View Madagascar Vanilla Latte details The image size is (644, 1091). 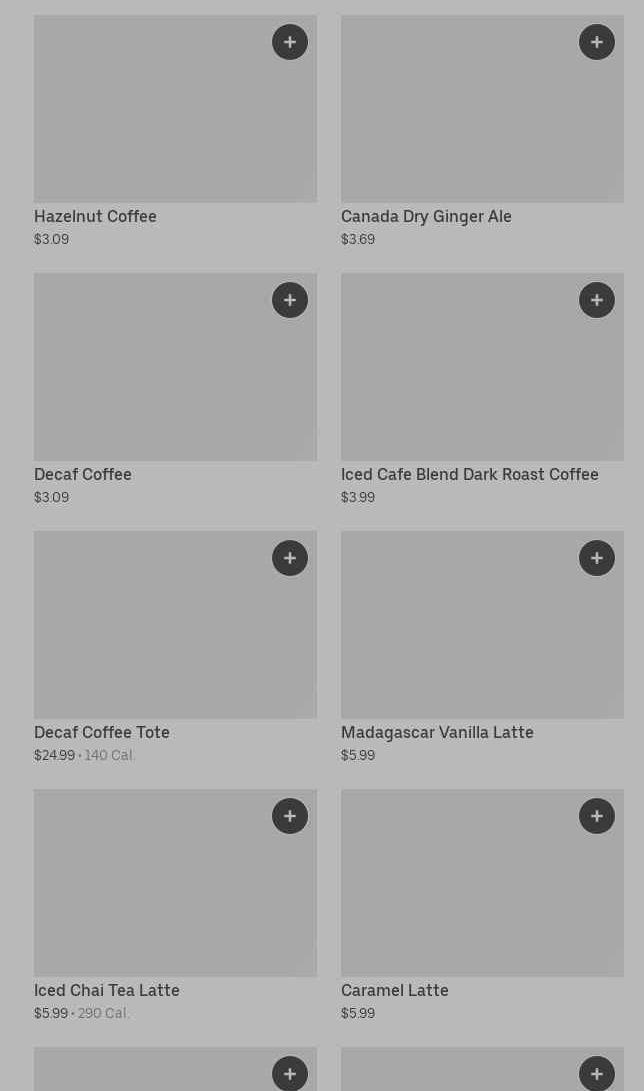pyautogui.click(x=437, y=733)
